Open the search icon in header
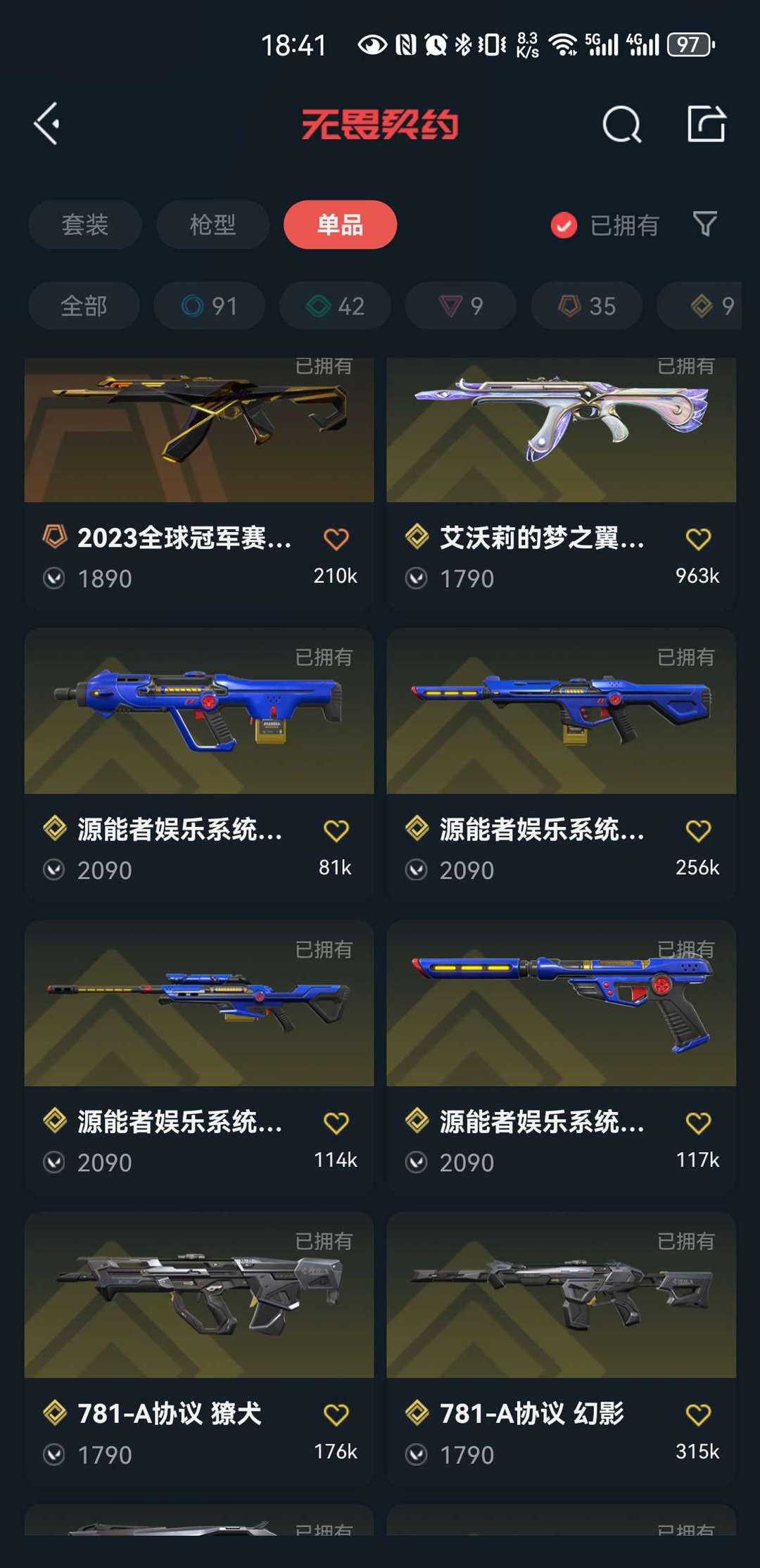The height and width of the screenshot is (1568, 760). [622, 125]
